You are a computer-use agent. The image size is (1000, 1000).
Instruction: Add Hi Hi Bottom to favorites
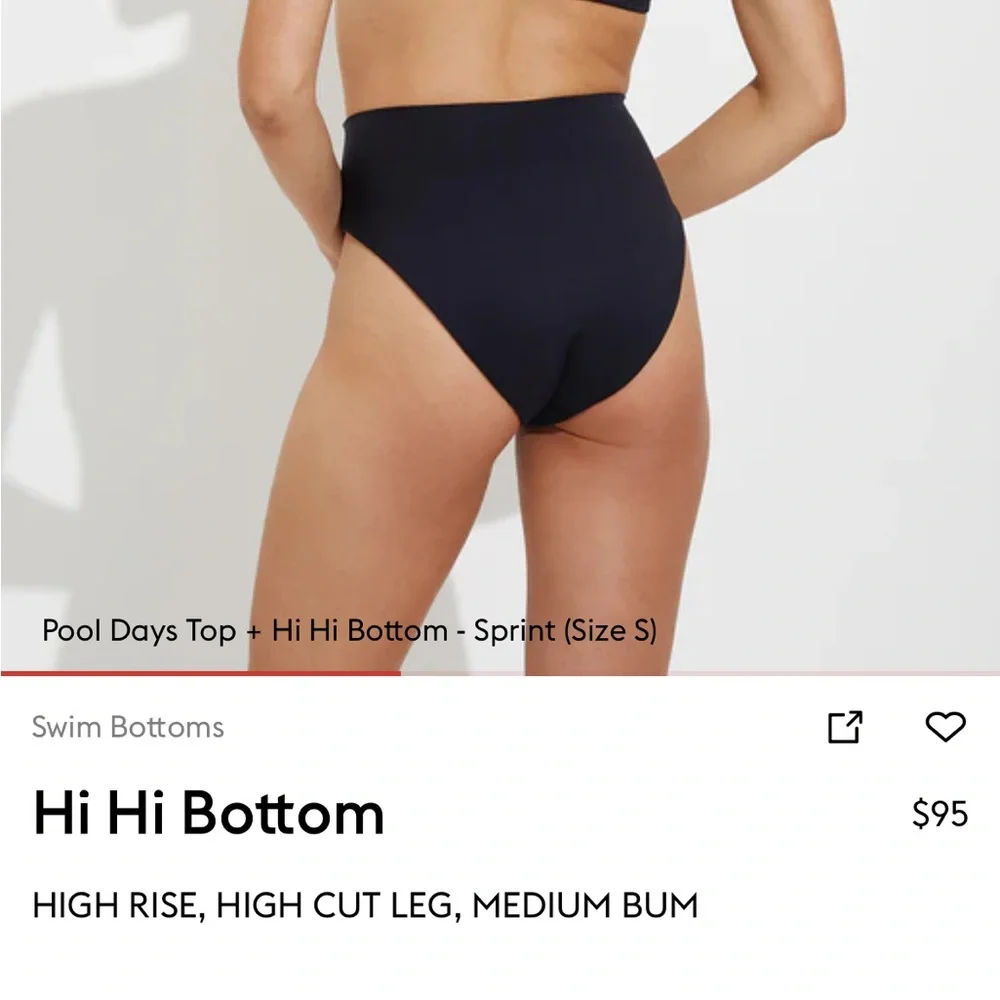tap(945, 727)
